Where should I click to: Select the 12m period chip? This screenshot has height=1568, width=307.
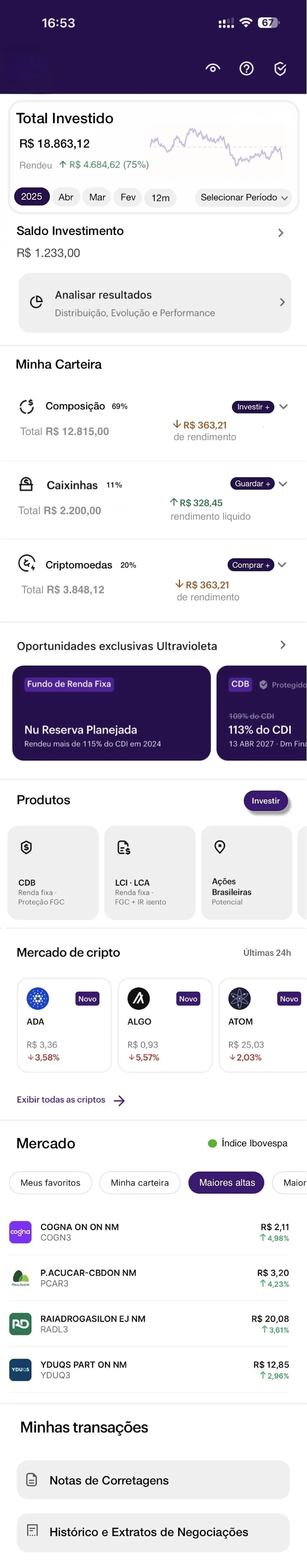coord(161,198)
